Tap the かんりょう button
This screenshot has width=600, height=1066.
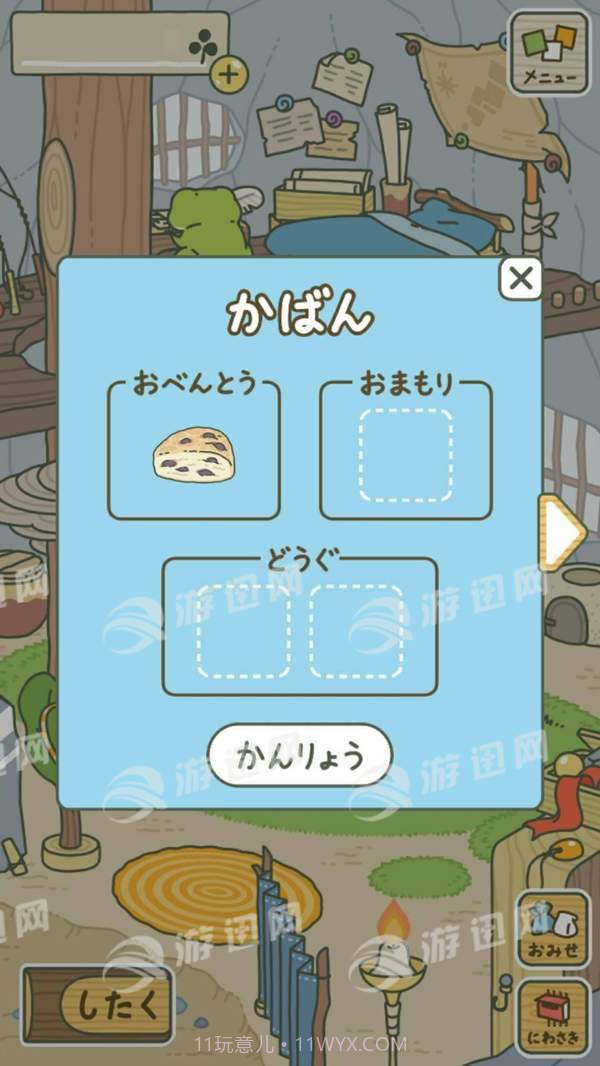[300, 755]
